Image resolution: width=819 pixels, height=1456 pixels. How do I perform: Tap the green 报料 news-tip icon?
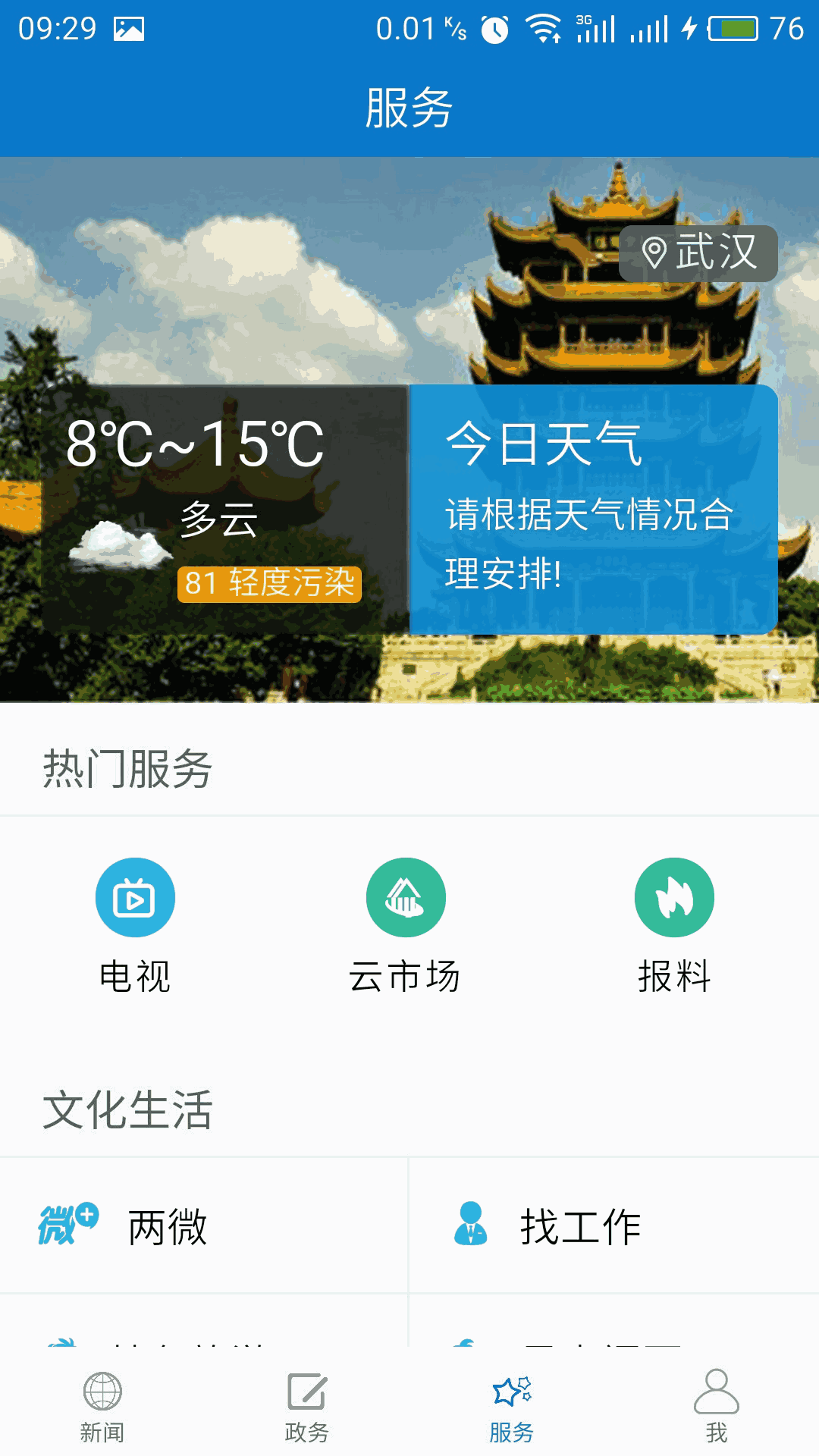(x=674, y=896)
